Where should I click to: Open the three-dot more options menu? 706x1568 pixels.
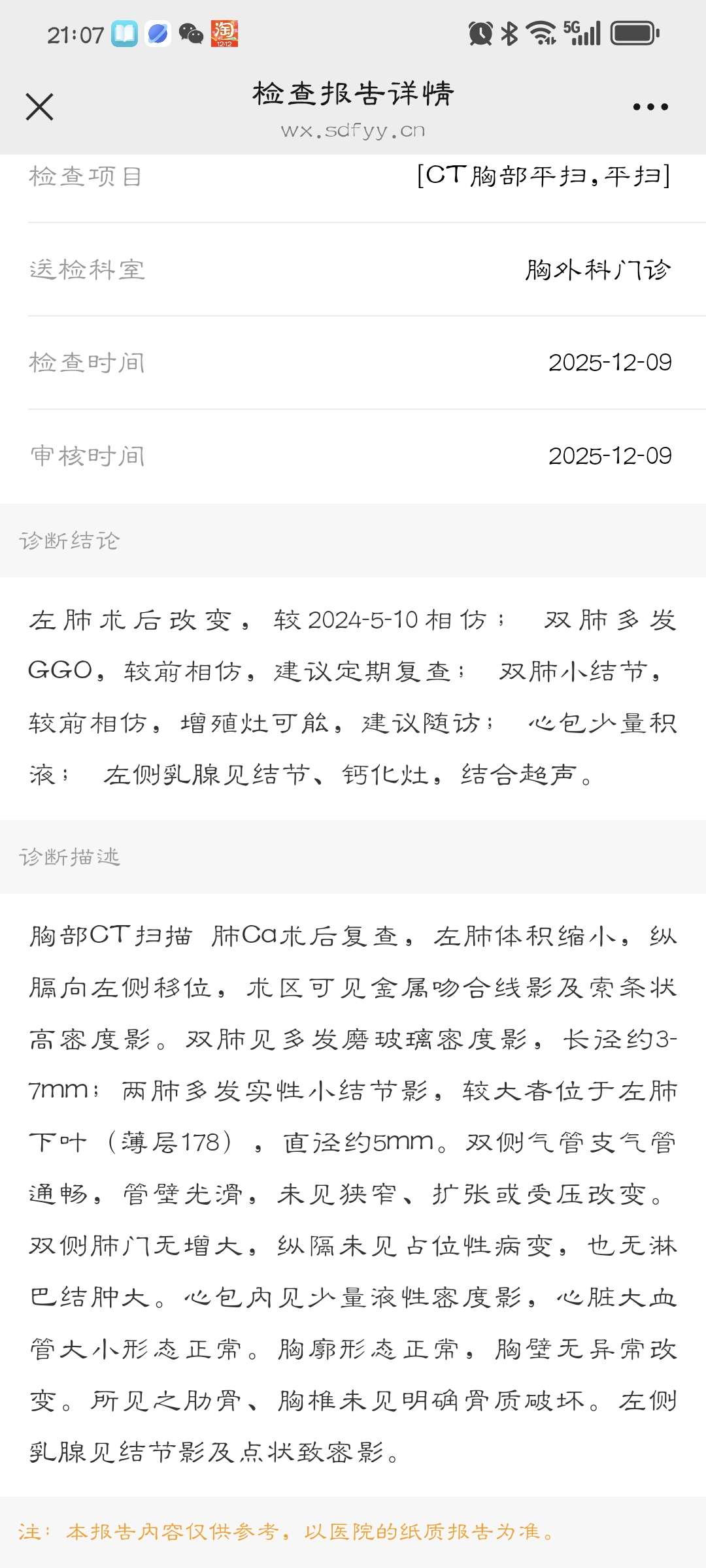tap(650, 106)
